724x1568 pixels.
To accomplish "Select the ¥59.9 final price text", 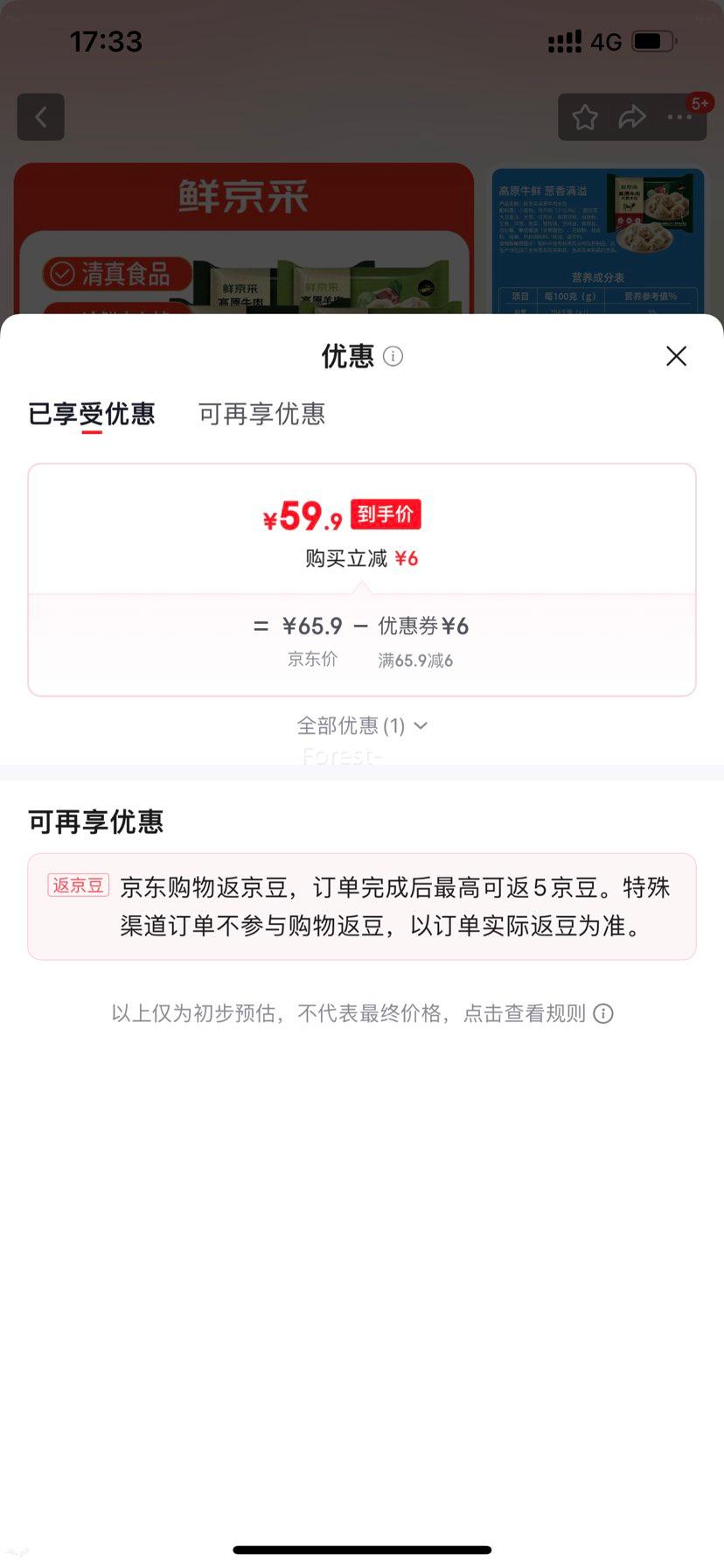I will click(x=300, y=515).
